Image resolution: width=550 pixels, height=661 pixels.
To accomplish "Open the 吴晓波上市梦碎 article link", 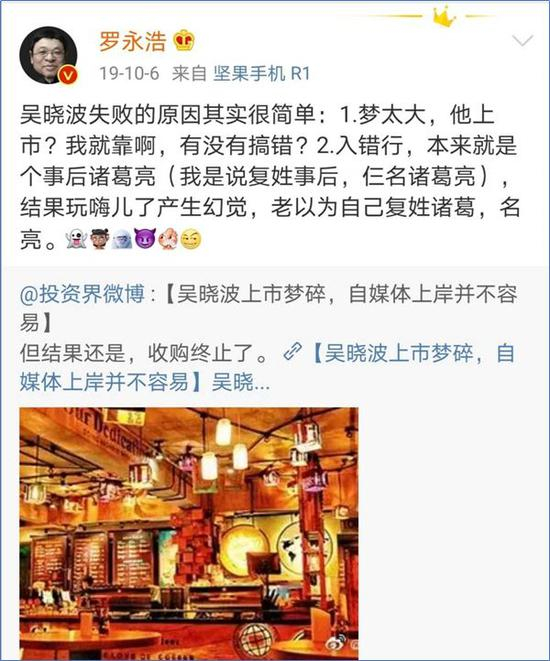I will pyautogui.click(x=267, y=368).
